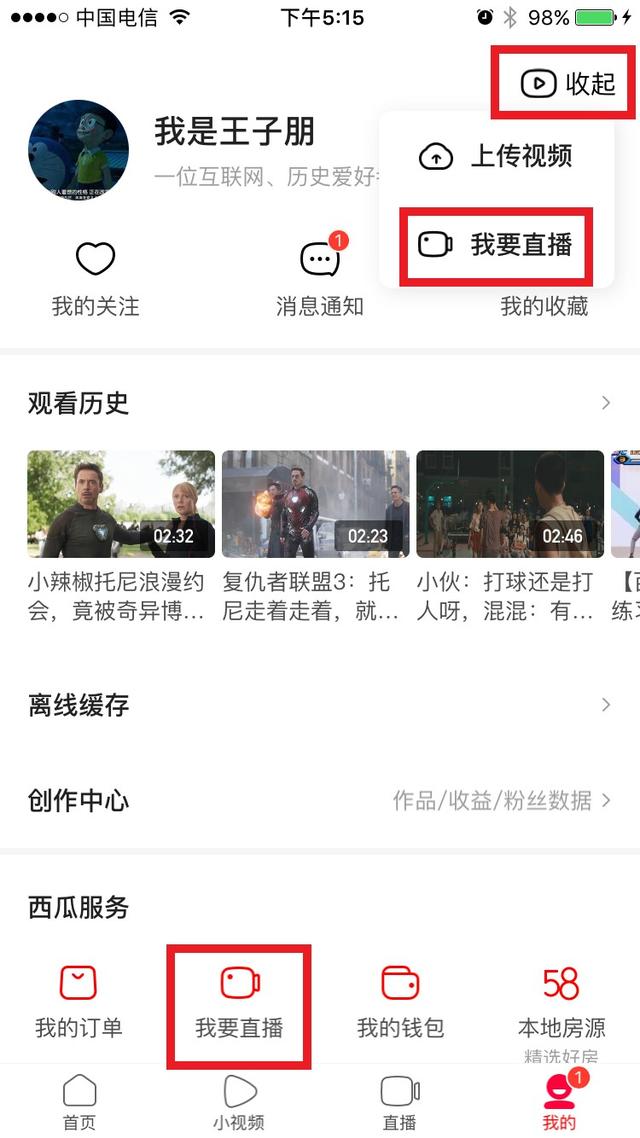This screenshot has height=1138, width=640.
Task: Open 离线缓存 offline downloads
Action: [320, 705]
